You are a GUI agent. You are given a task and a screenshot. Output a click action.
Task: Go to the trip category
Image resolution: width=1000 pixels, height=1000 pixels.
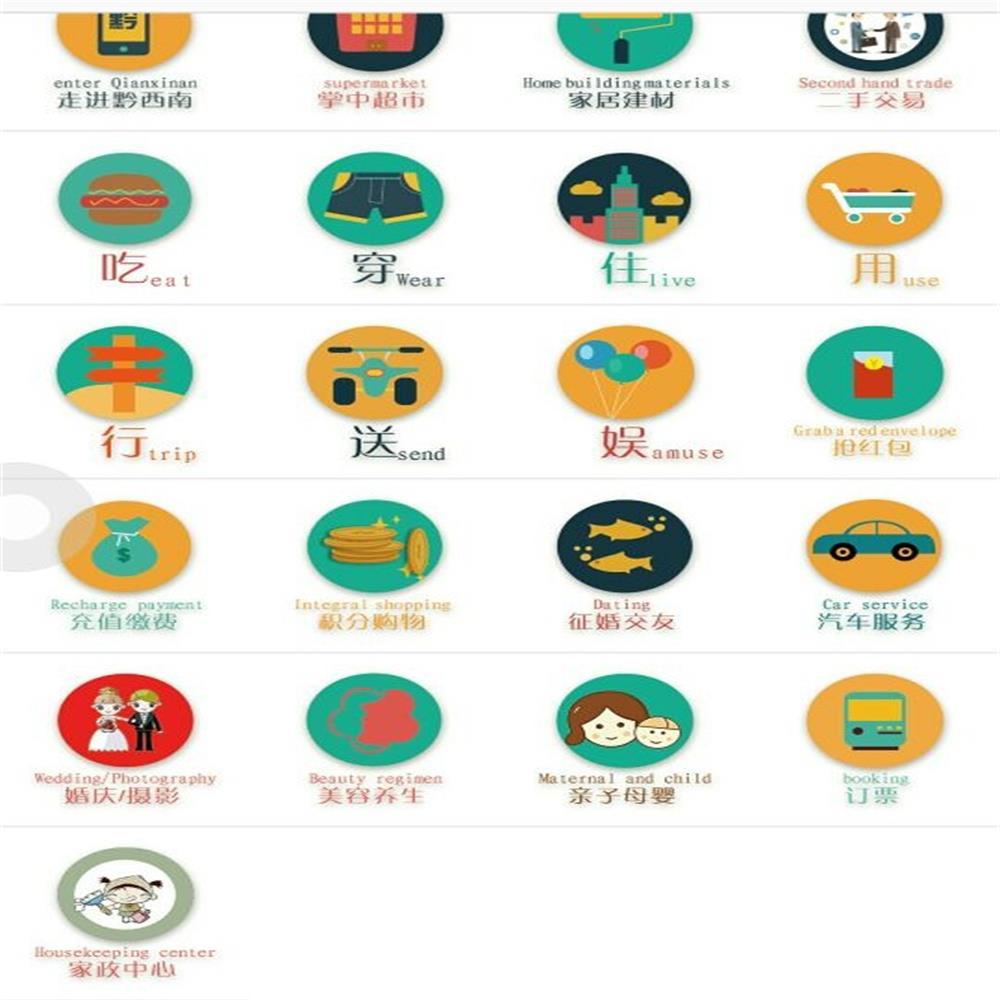(x=124, y=373)
